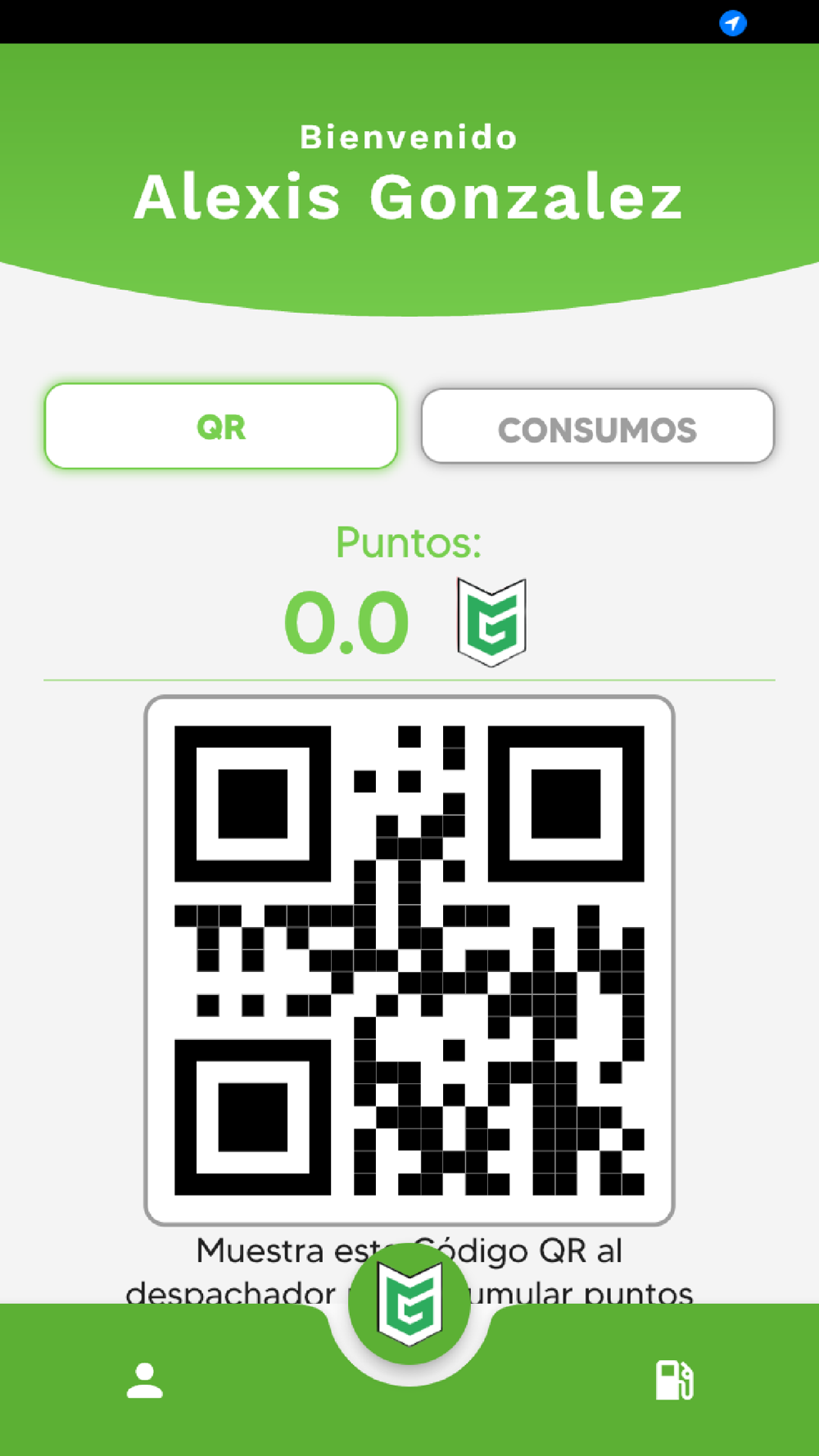Screen dimensions: 819x1456
Task: Switch to the CONSUMOS tab
Action: pyautogui.click(x=597, y=427)
